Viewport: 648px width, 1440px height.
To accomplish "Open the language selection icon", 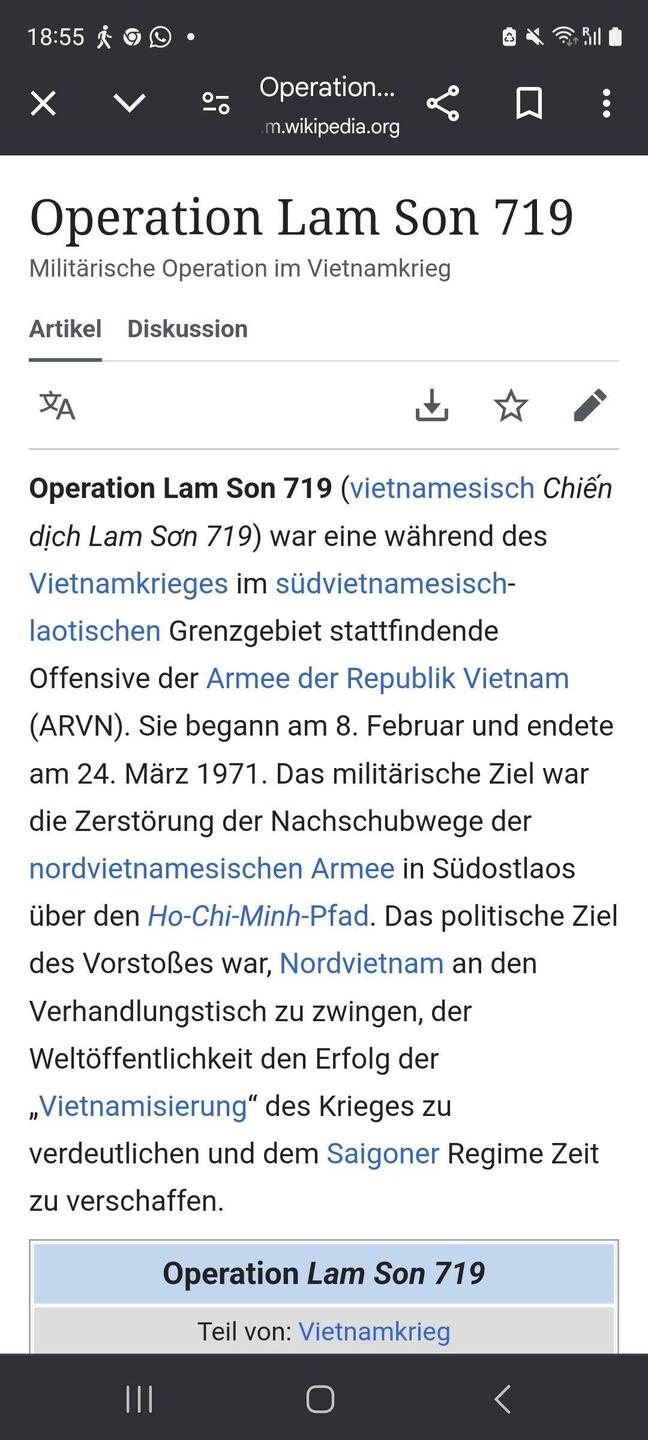I will [57, 406].
